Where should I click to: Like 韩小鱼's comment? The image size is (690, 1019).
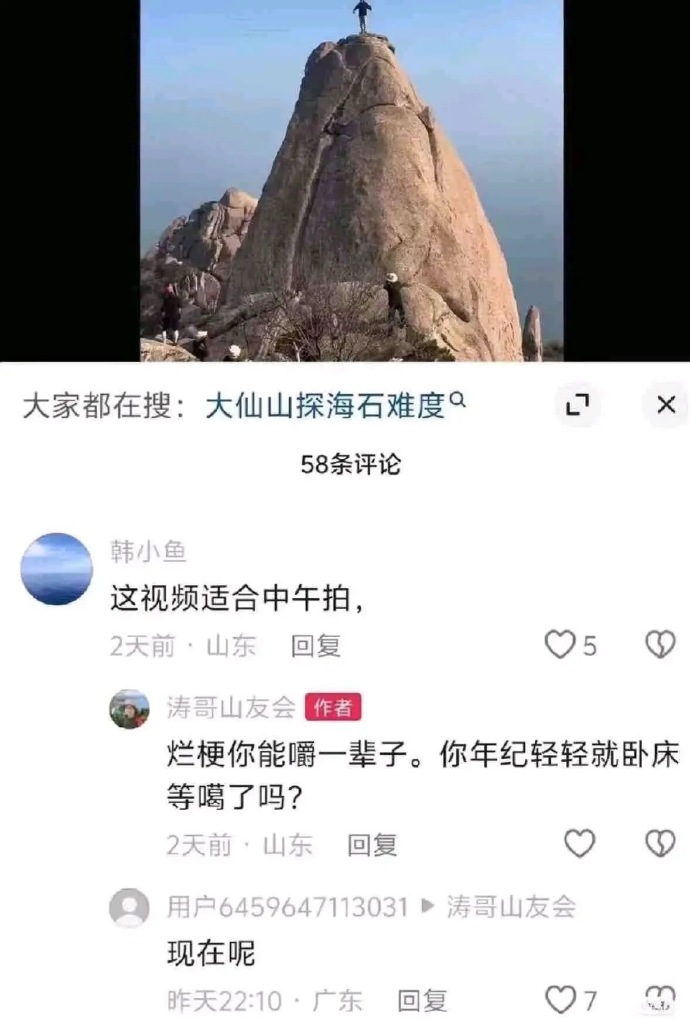click(x=560, y=645)
